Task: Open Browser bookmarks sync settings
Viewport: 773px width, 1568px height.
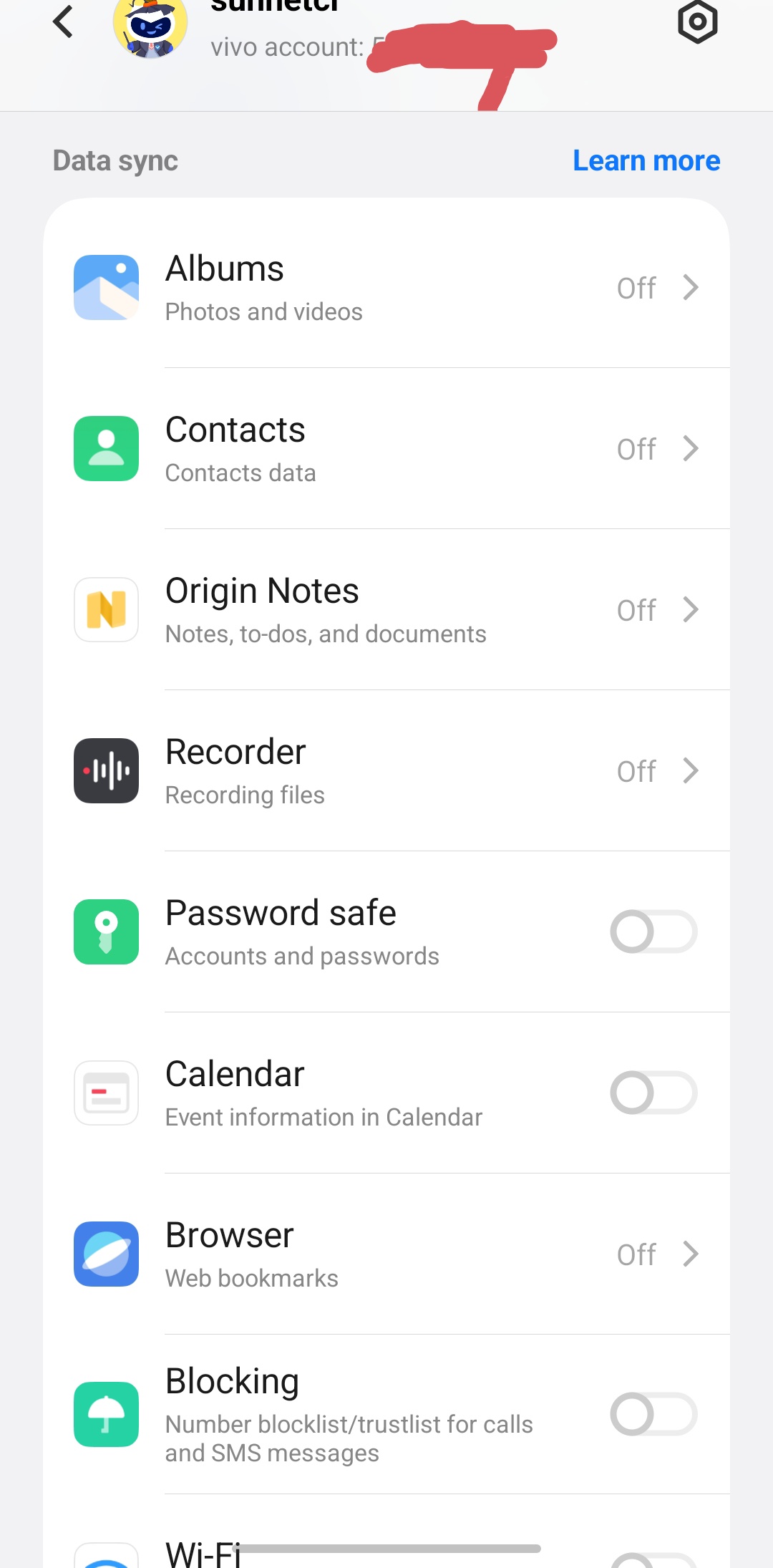Action: pos(386,1254)
